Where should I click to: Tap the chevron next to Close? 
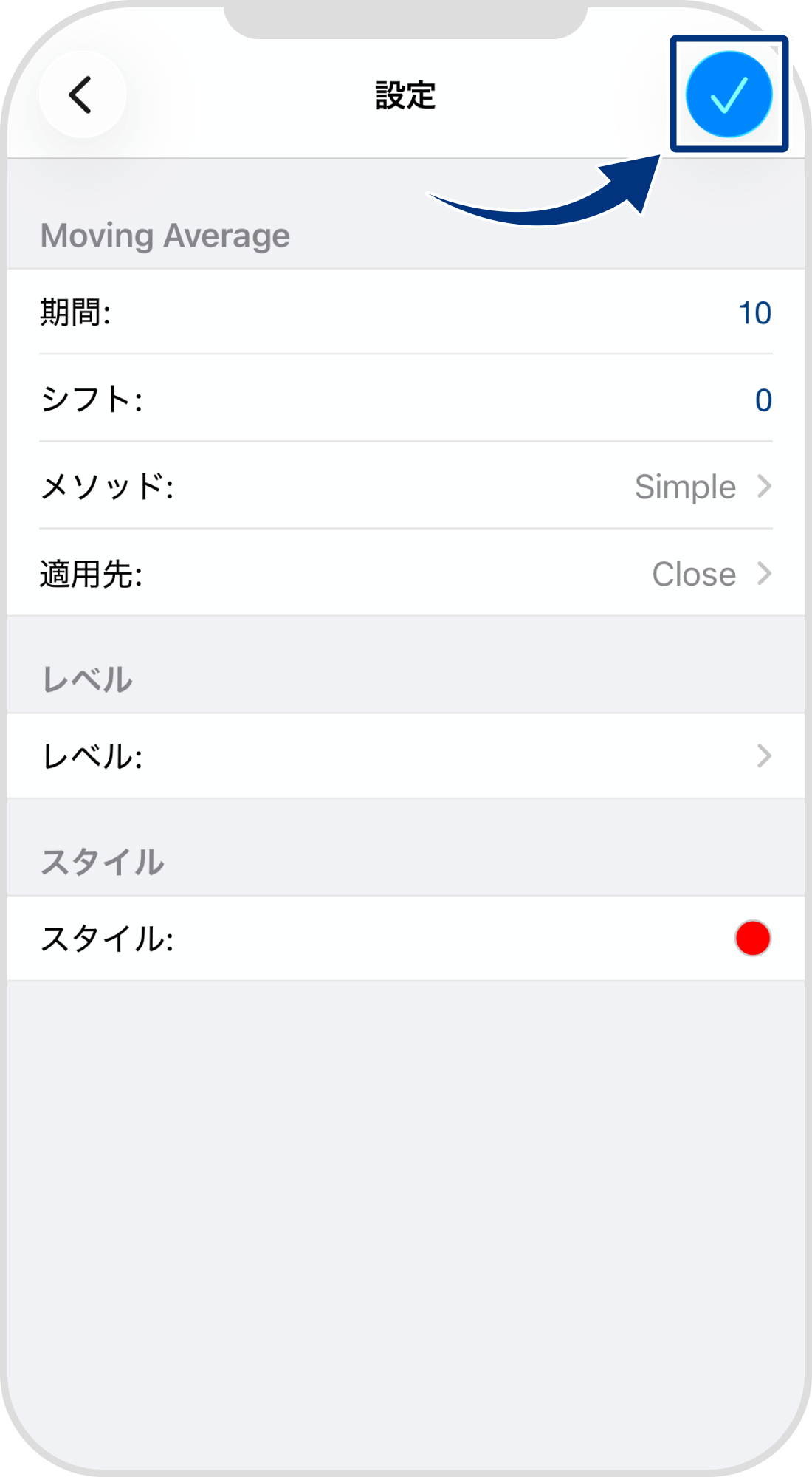tap(763, 574)
